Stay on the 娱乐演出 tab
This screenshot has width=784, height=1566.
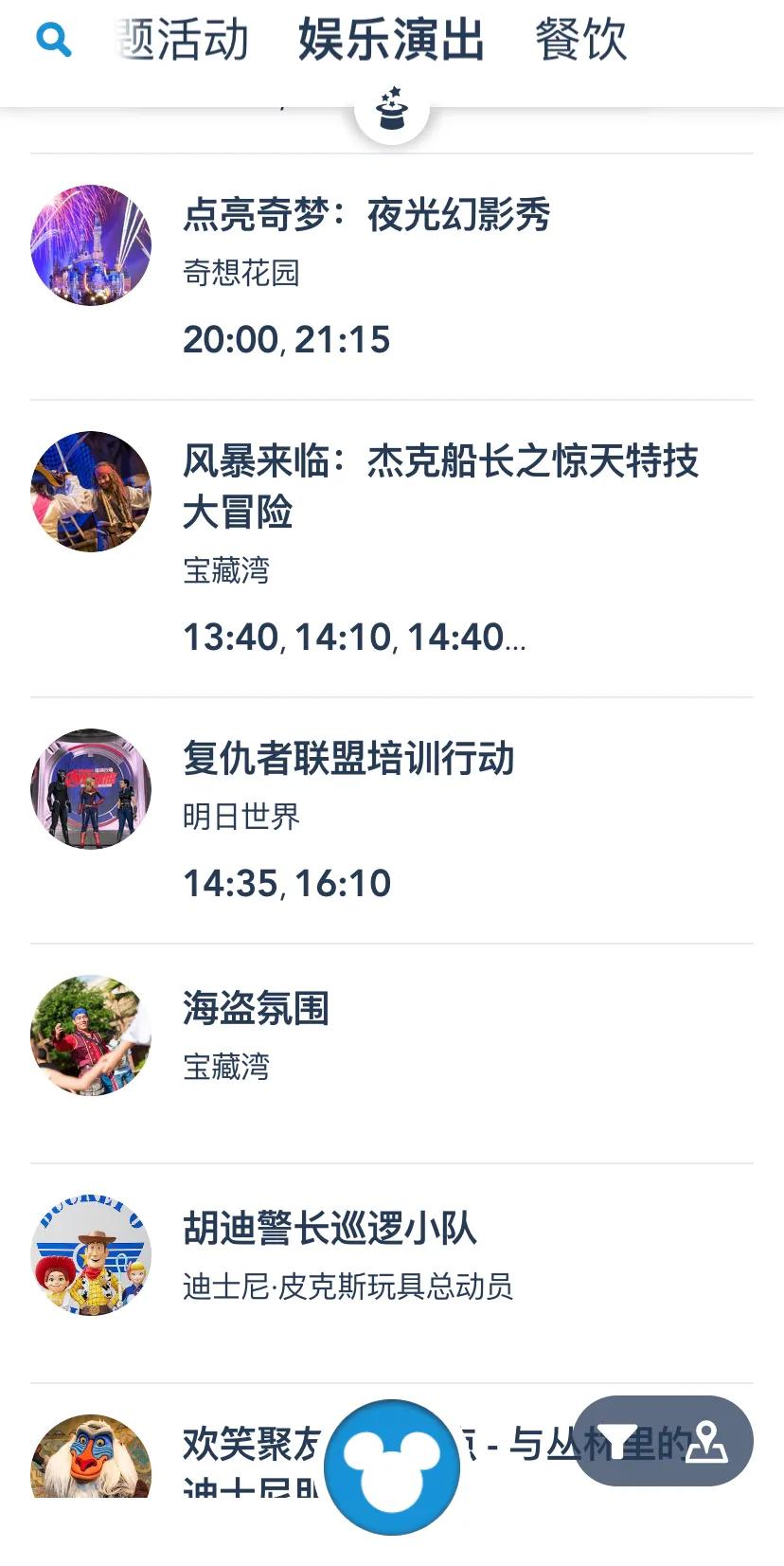click(x=392, y=40)
